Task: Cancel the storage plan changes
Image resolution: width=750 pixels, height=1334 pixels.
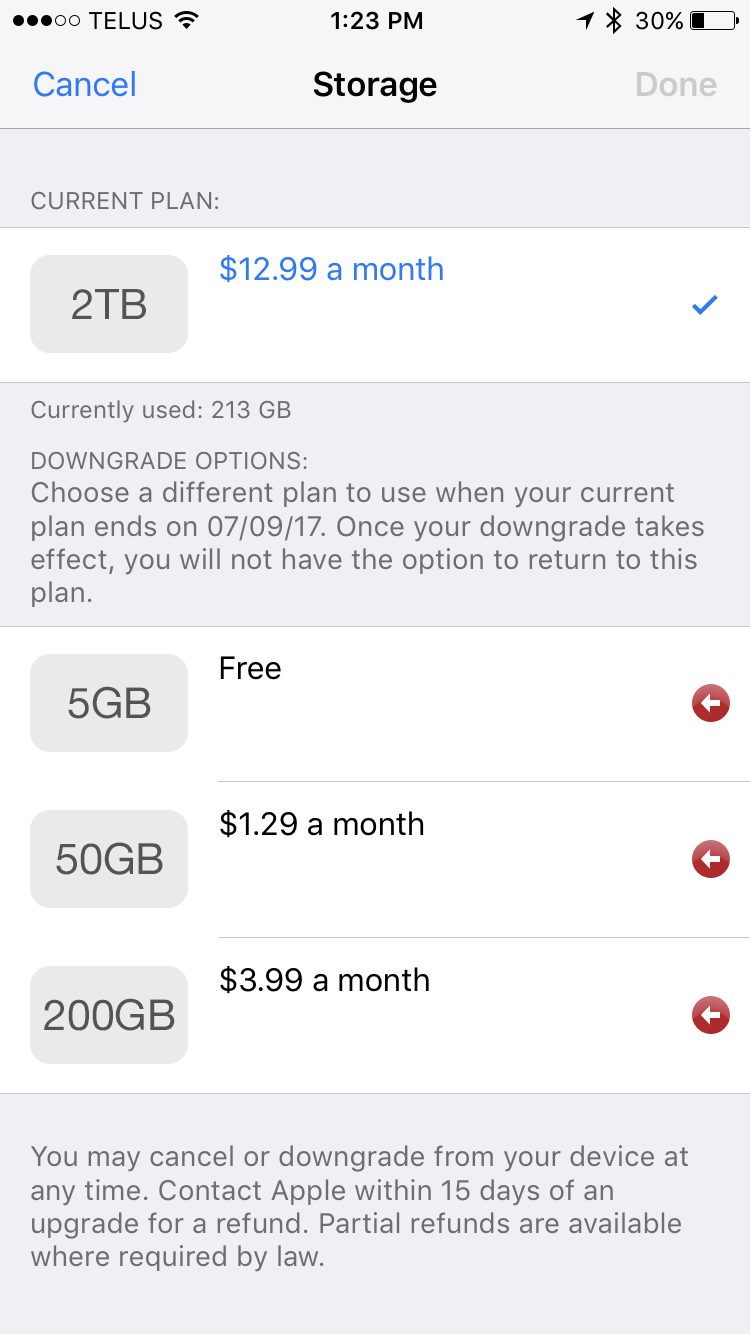Action: 84,85
